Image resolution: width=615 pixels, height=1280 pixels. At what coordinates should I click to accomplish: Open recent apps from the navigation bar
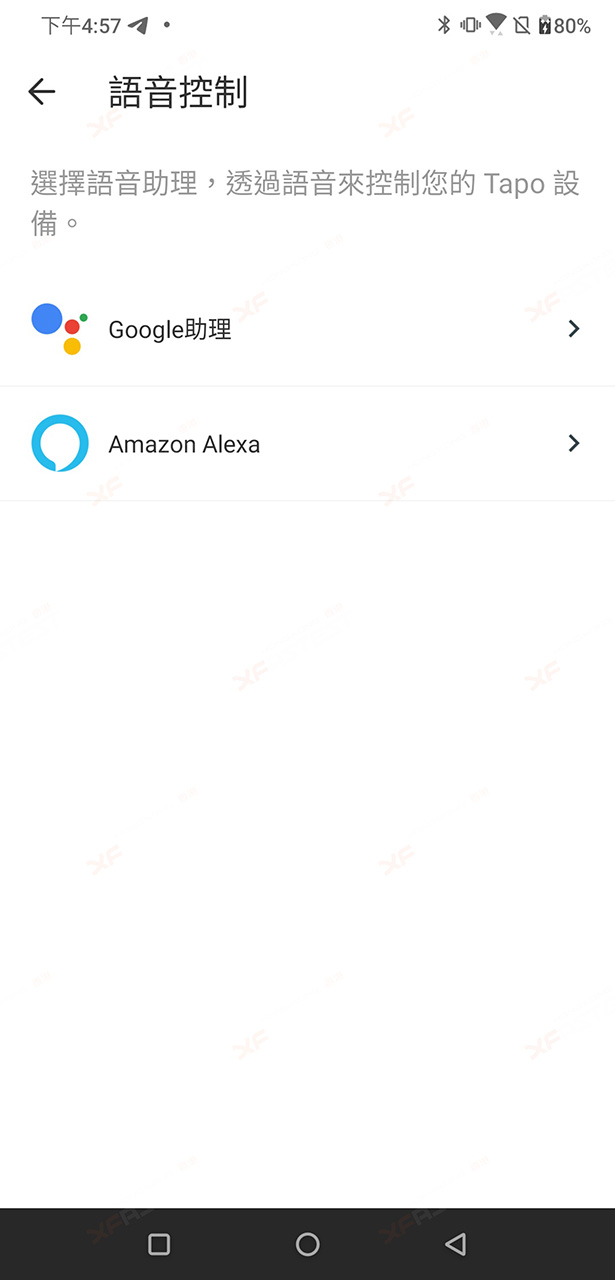coord(159,1244)
